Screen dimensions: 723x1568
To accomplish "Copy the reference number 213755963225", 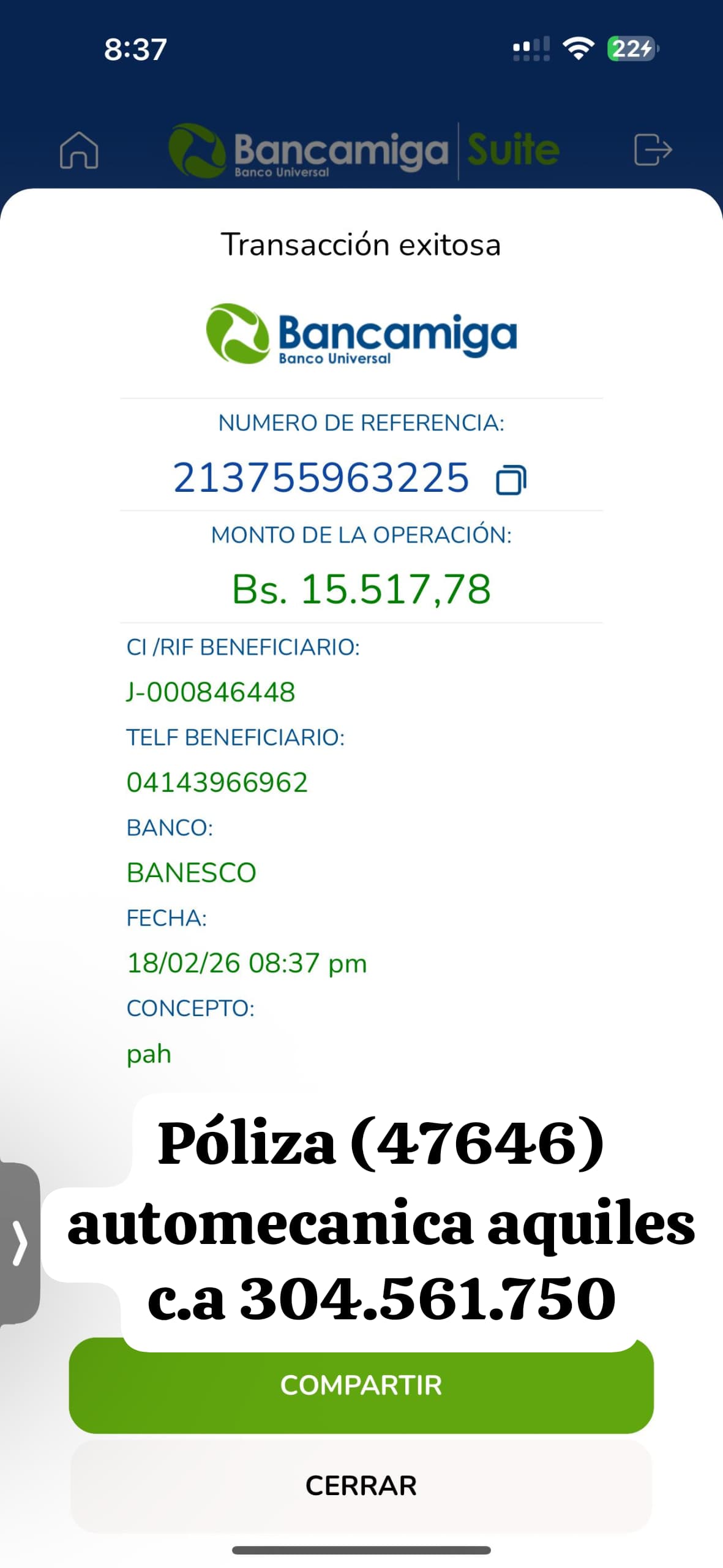I will 511,480.
